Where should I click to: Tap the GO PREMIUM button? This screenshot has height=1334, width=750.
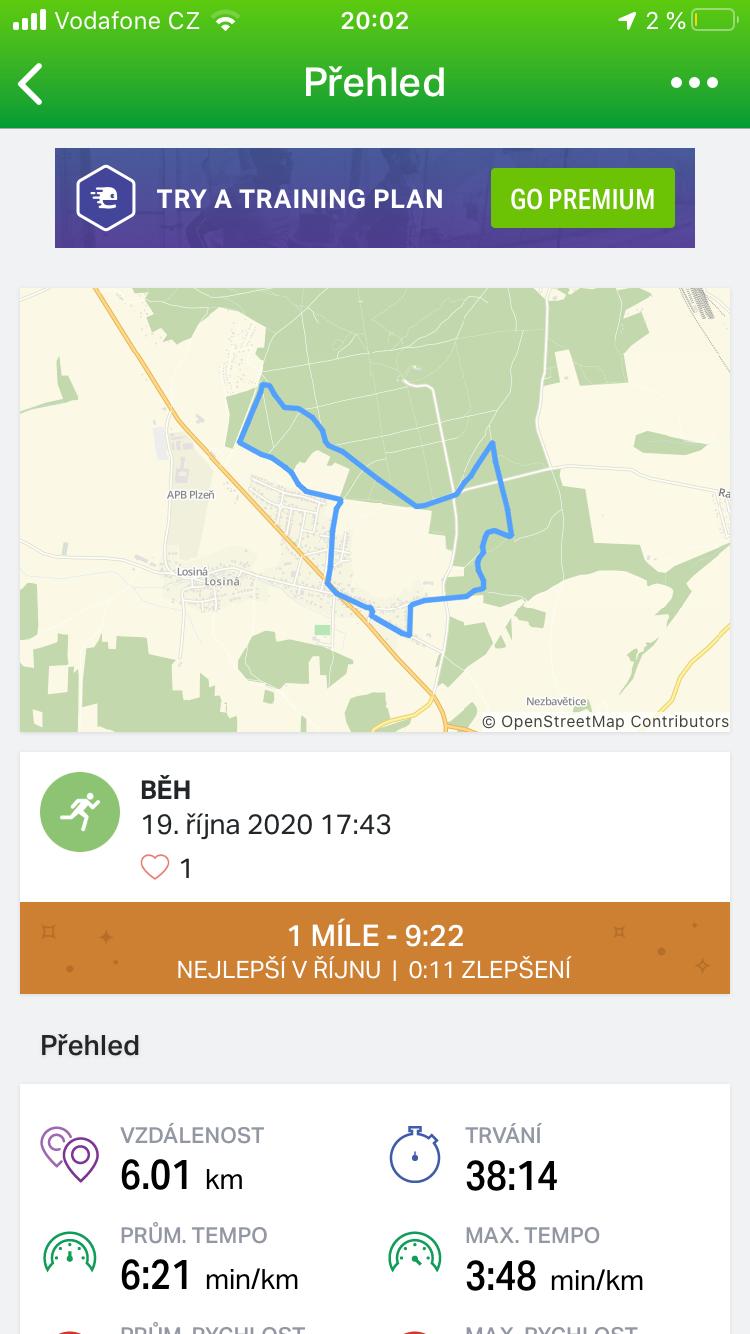click(x=582, y=198)
